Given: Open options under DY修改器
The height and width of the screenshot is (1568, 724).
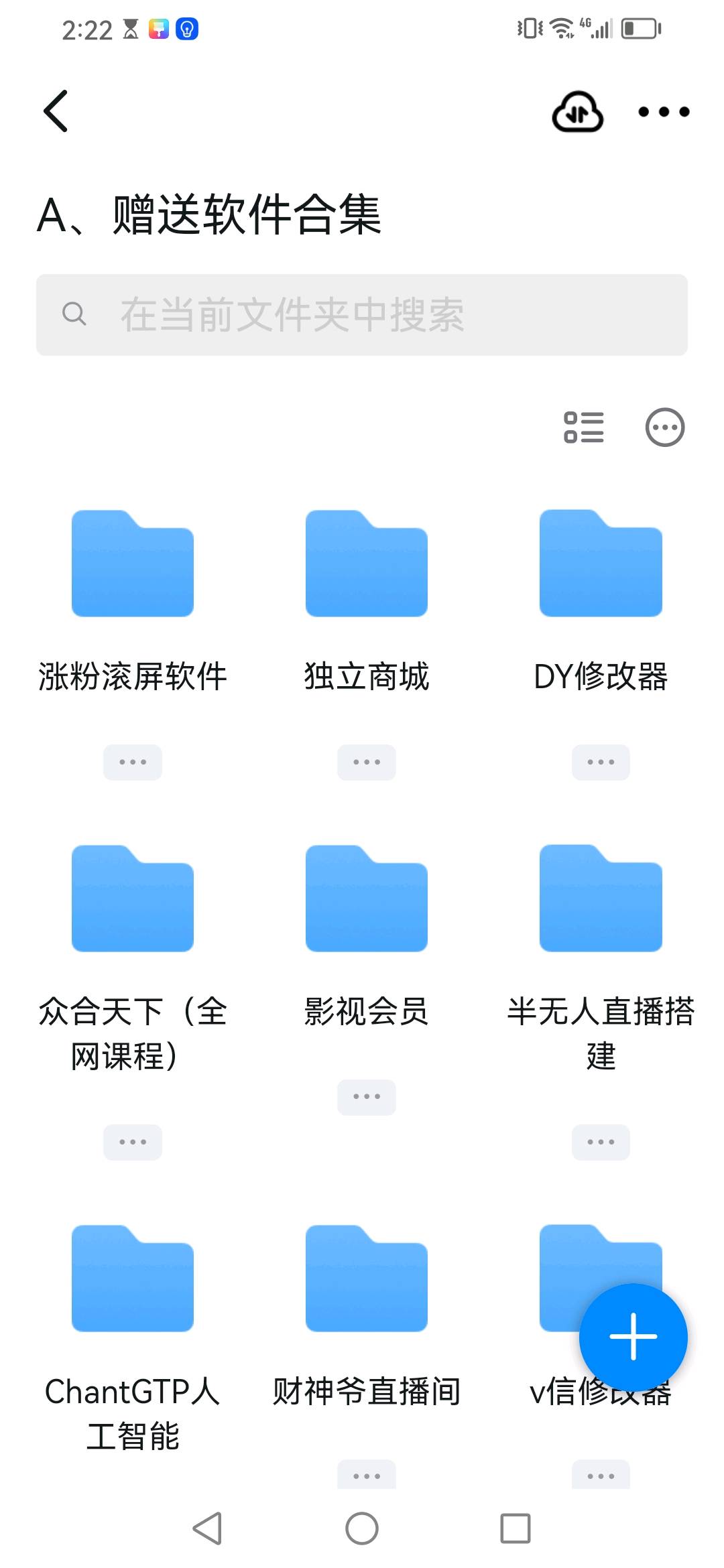Looking at the screenshot, I should pyautogui.click(x=601, y=762).
